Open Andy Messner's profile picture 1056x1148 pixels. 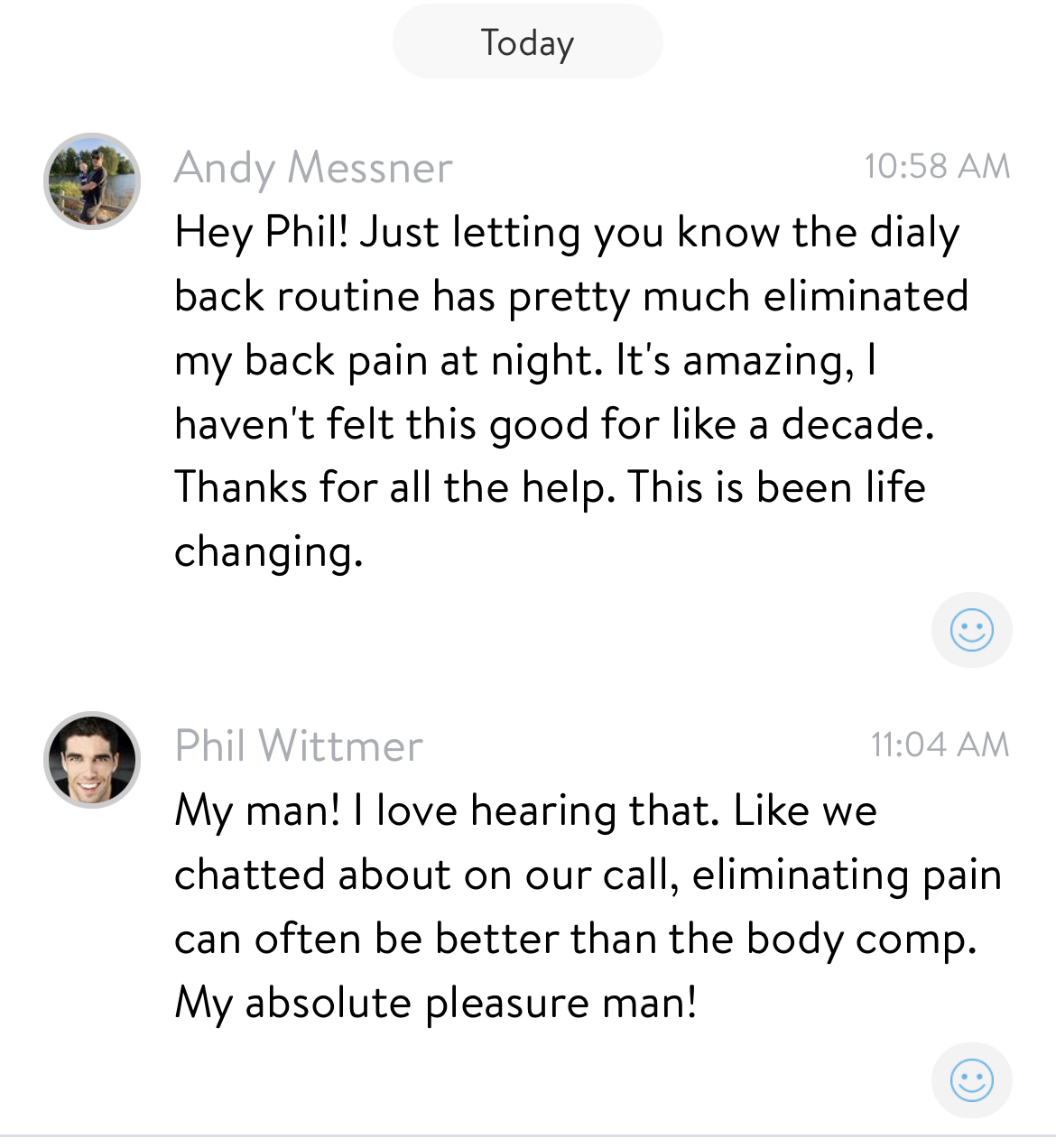(x=92, y=181)
